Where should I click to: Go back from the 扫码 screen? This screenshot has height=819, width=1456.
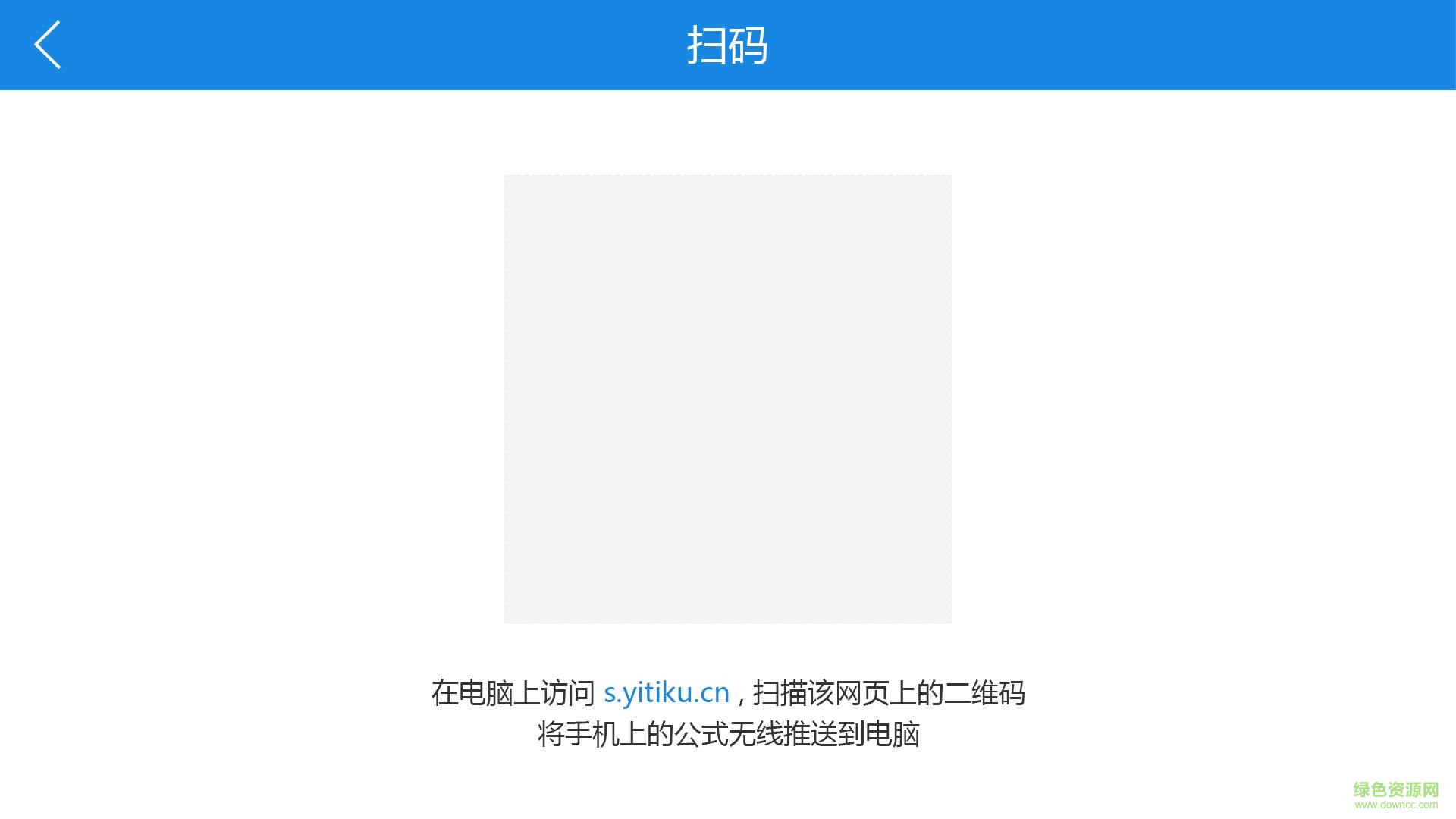(x=47, y=45)
